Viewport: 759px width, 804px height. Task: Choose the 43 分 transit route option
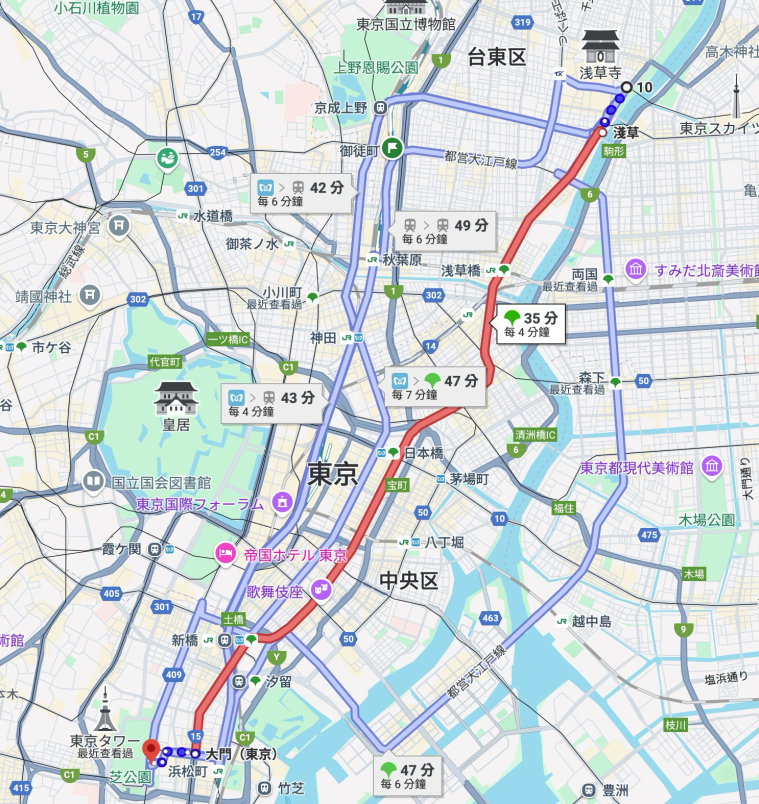272,403
